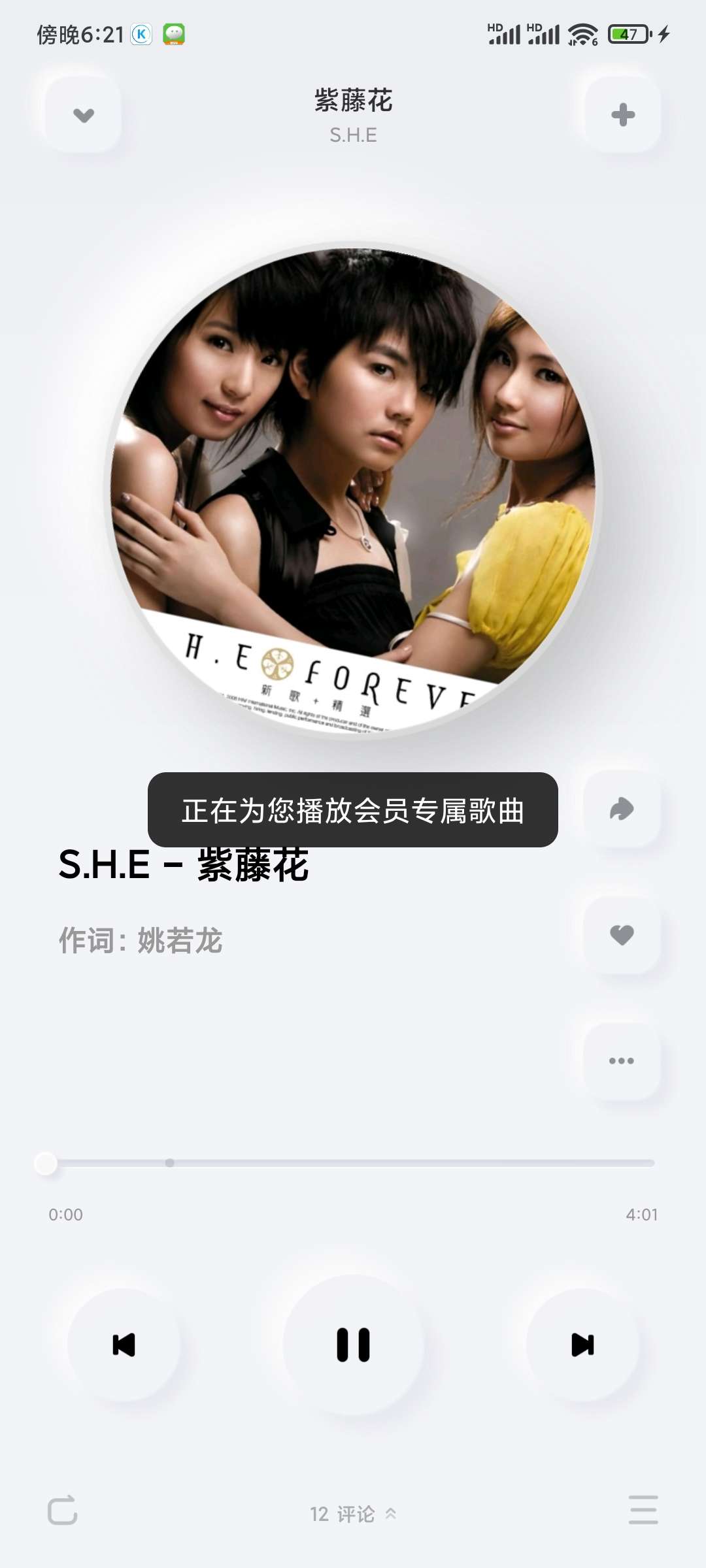Screen dimensions: 706x1568
Task: Change the repeat play mode
Action: pos(63,1510)
